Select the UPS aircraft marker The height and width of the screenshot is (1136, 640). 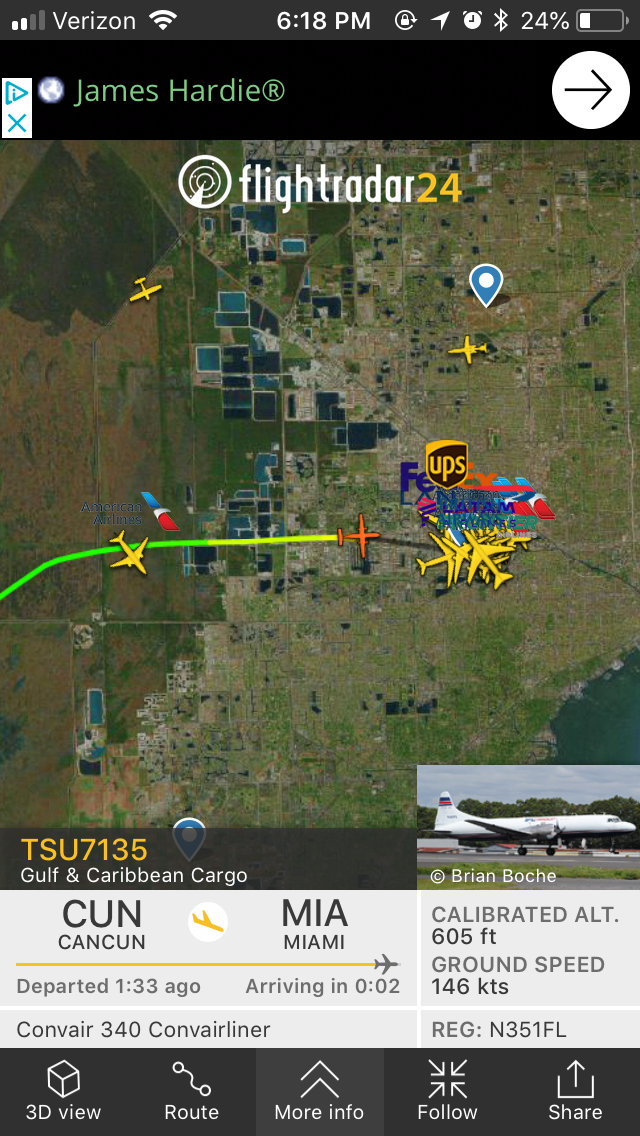coord(446,465)
